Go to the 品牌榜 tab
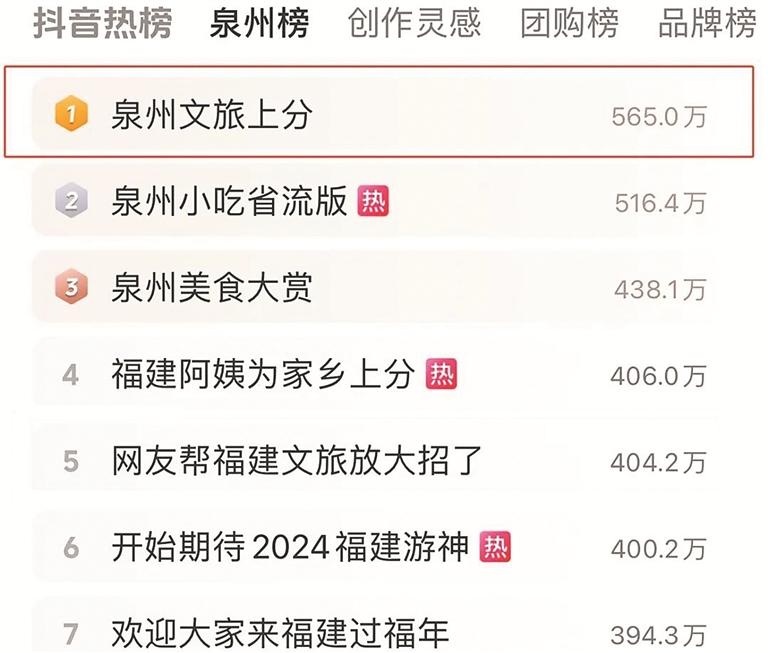 pos(708,23)
